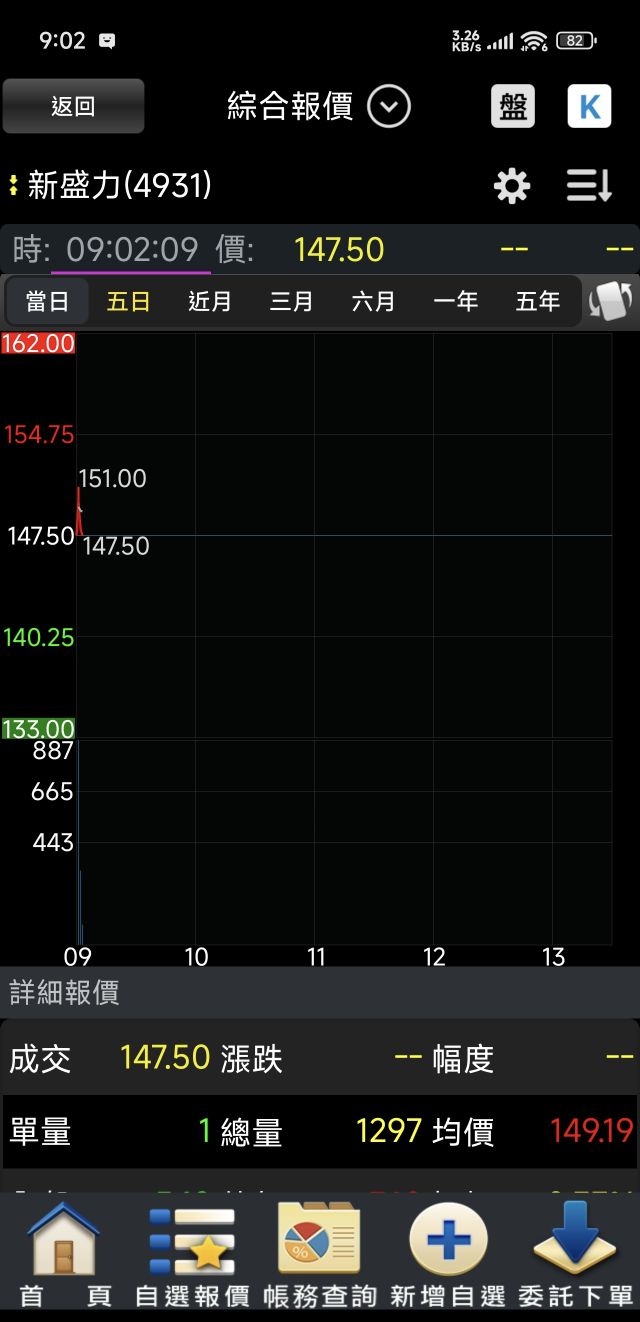Expand the 綜合報價 dropdown
This screenshot has height=1322, width=640.
tap(388, 106)
